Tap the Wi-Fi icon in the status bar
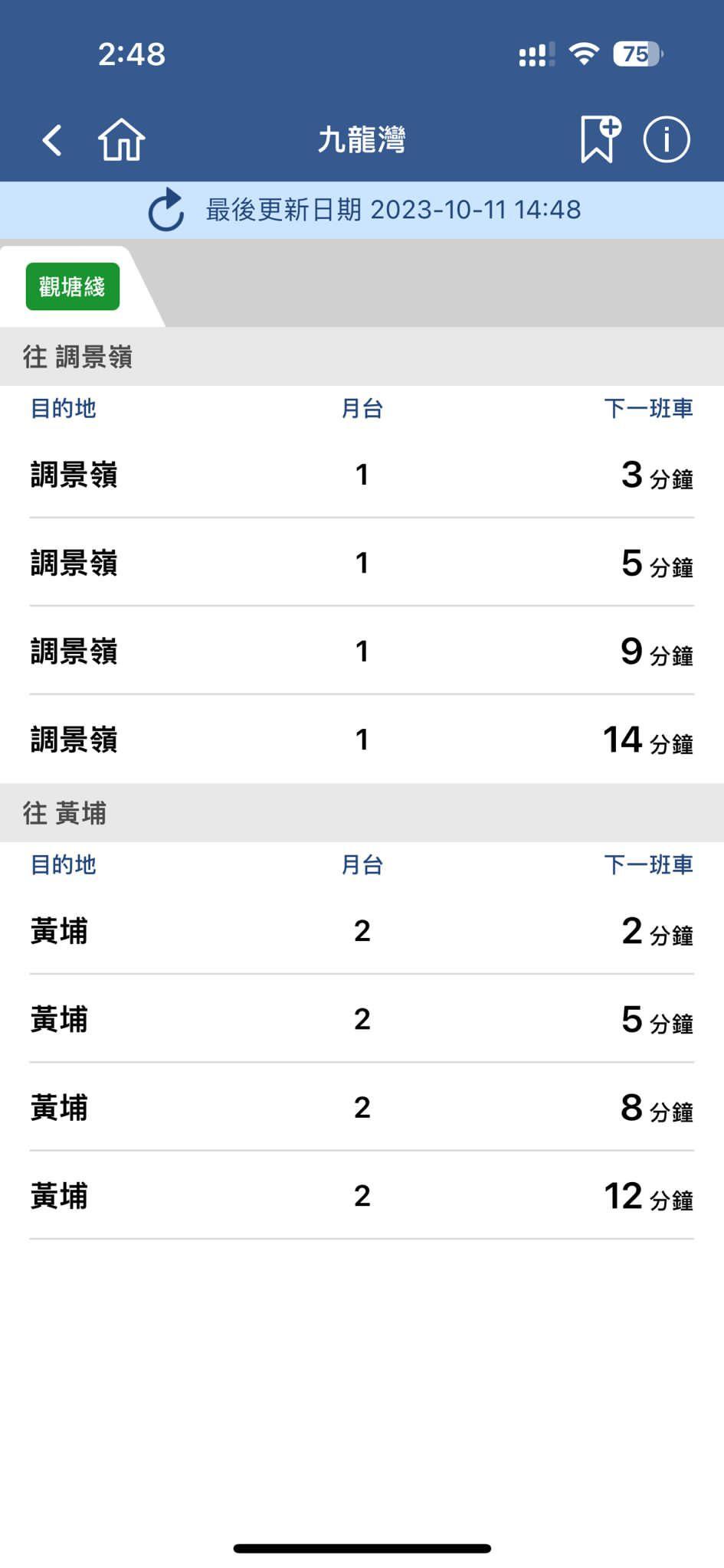The width and height of the screenshot is (724, 1568). click(584, 54)
